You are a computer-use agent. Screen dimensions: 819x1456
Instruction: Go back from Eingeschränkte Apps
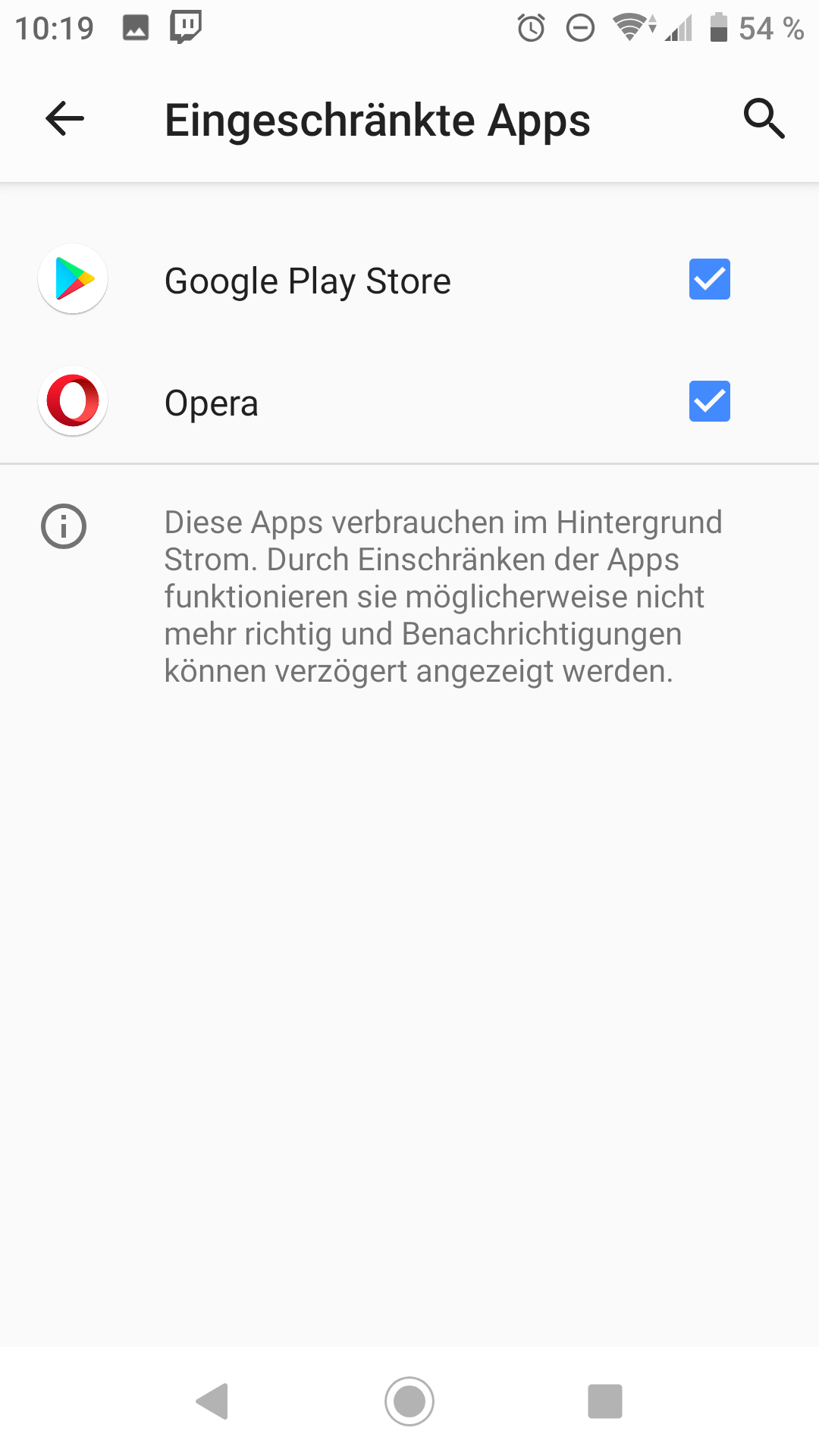(x=64, y=119)
